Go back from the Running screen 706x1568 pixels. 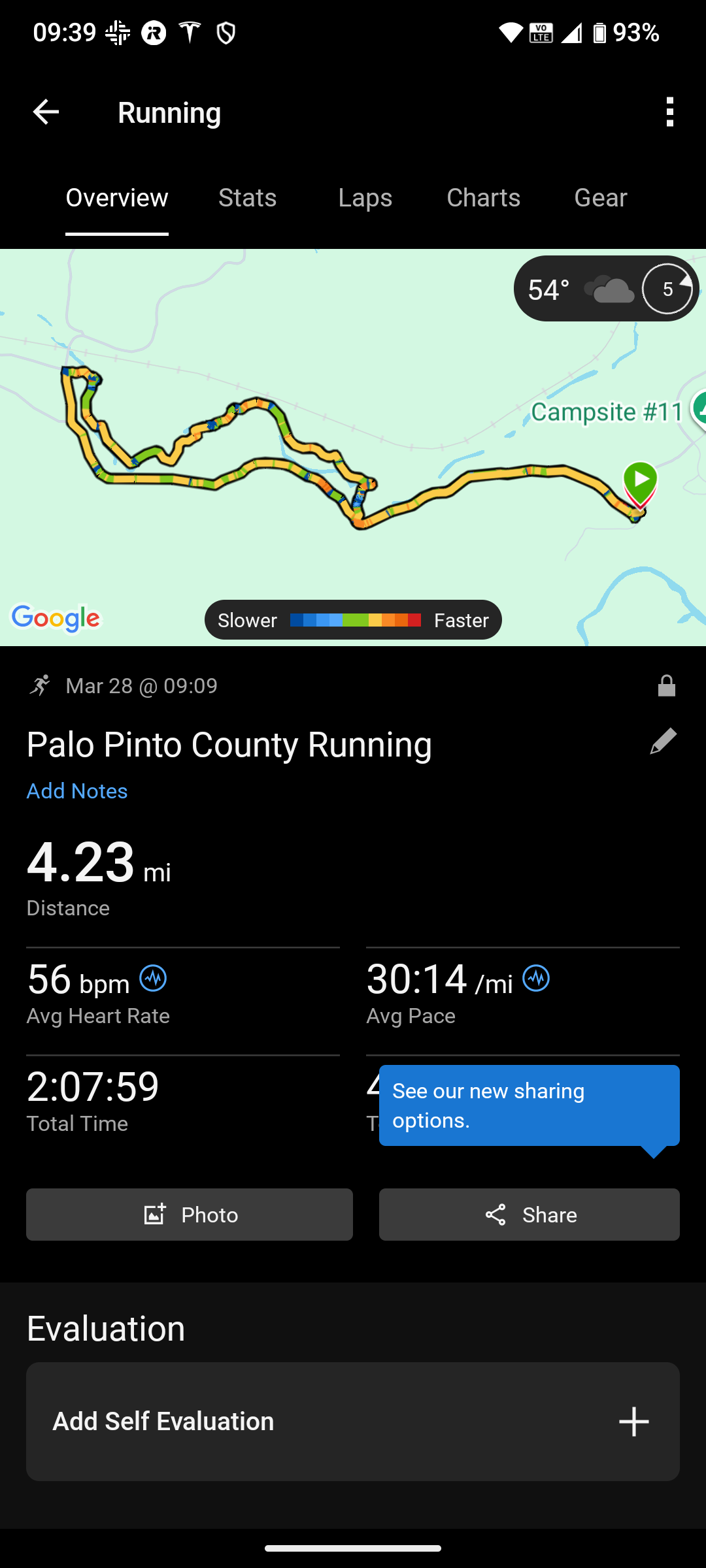tap(46, 112)
